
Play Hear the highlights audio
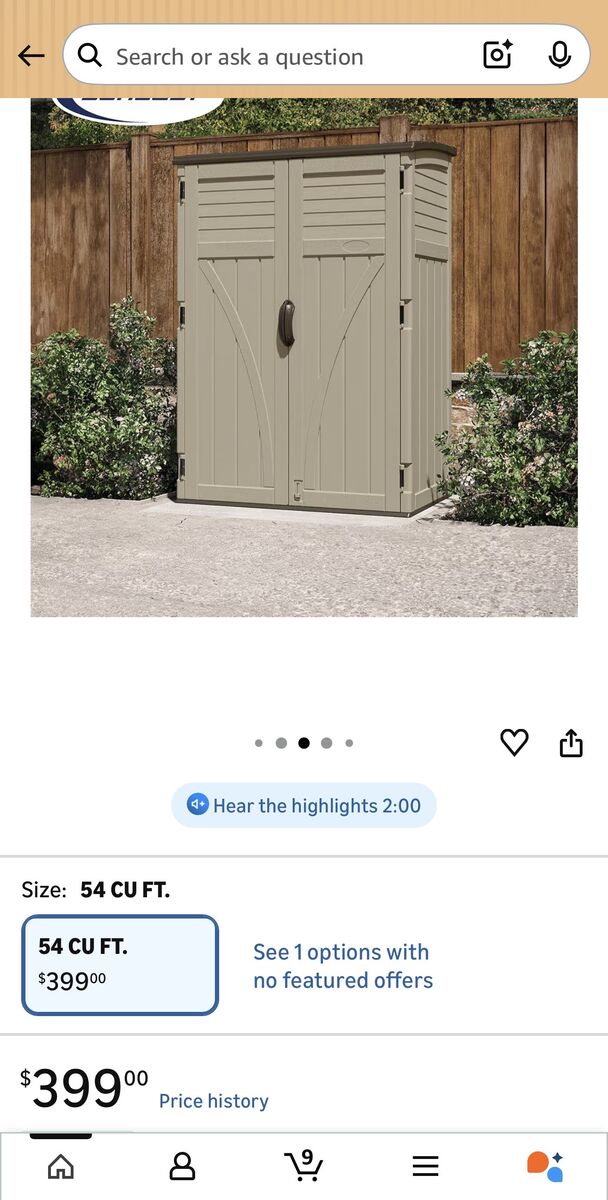(x=304, y=806)
